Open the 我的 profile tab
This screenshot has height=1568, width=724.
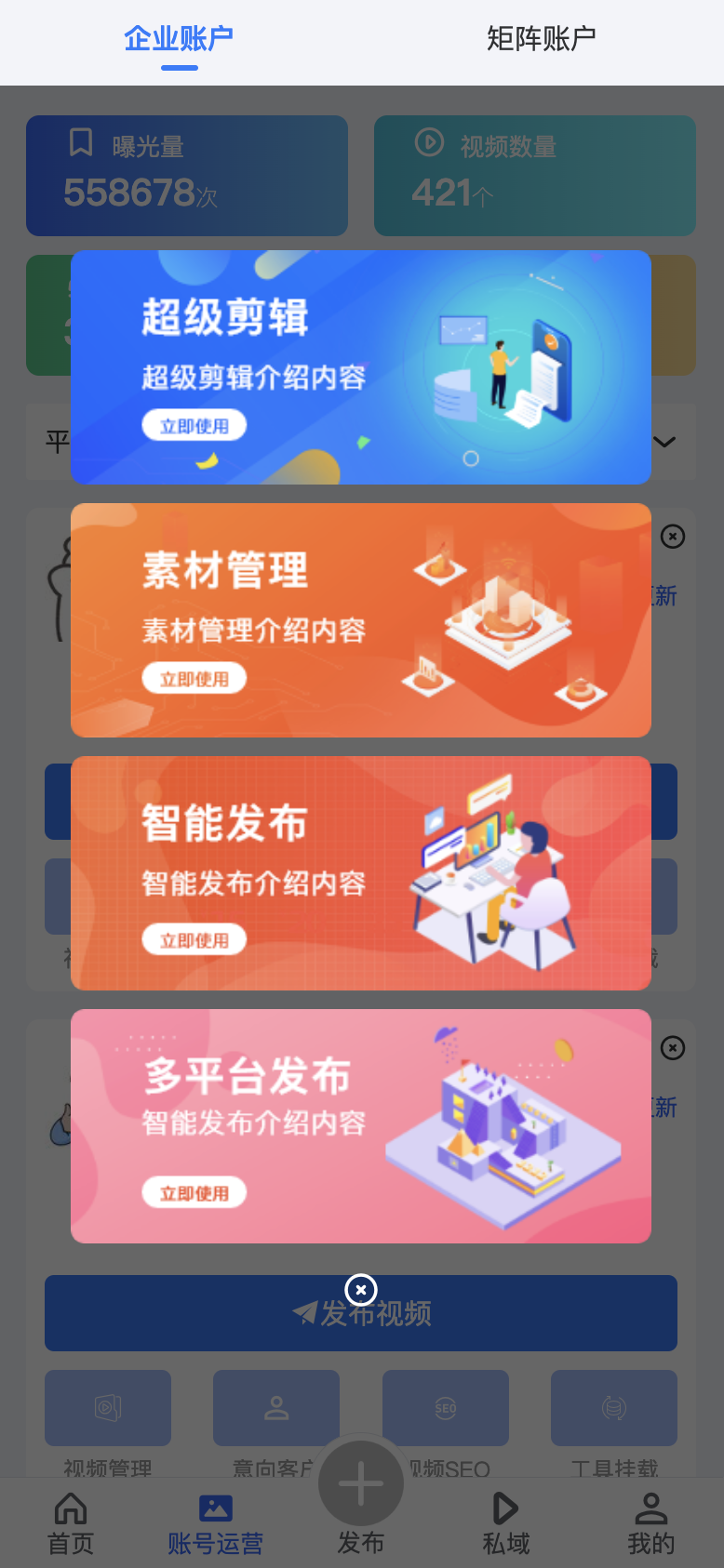tap(650, 1522)
